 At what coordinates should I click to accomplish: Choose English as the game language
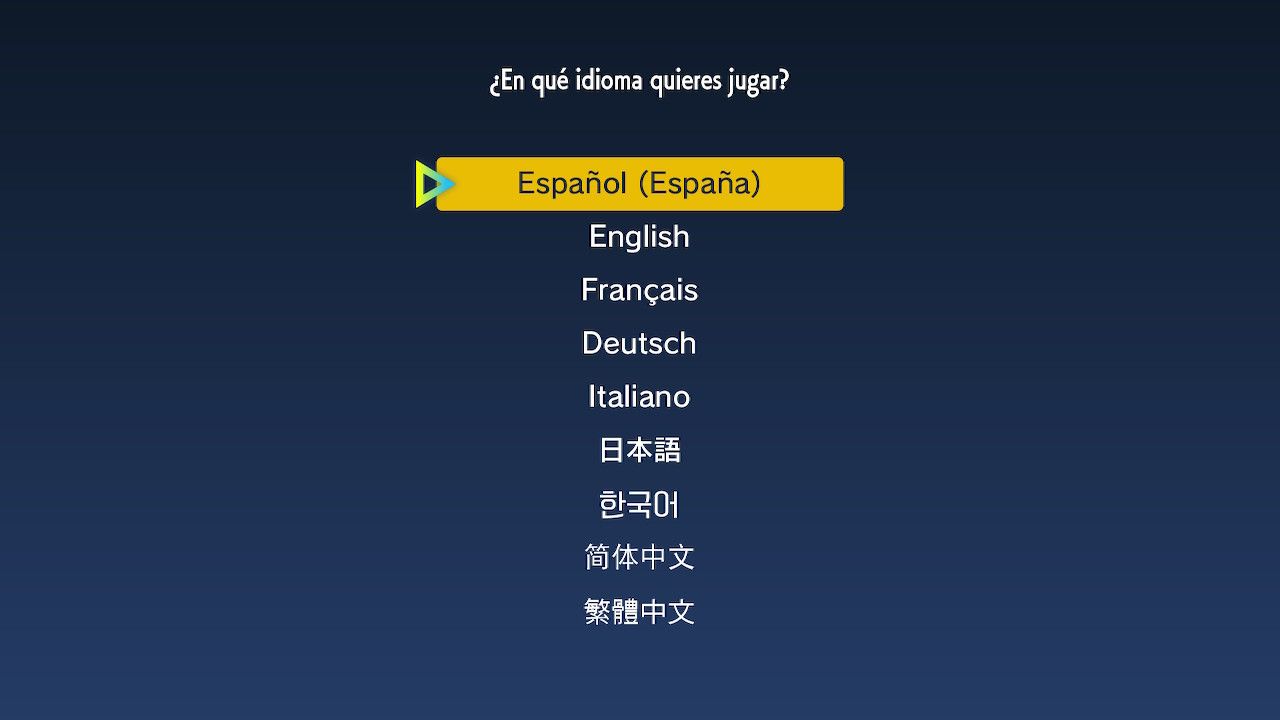639,237
